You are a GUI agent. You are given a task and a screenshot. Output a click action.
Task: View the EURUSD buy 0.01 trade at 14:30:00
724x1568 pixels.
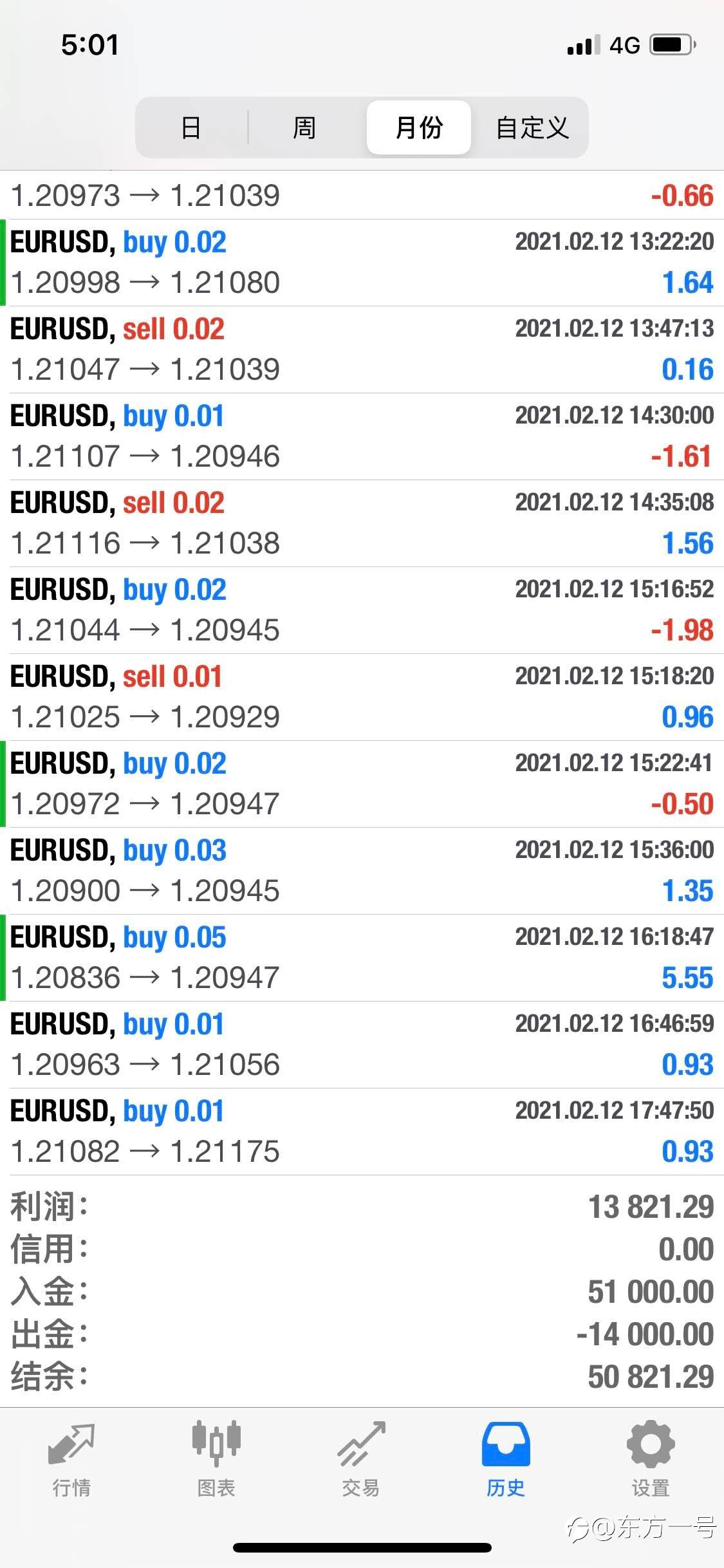coord(362,436)
